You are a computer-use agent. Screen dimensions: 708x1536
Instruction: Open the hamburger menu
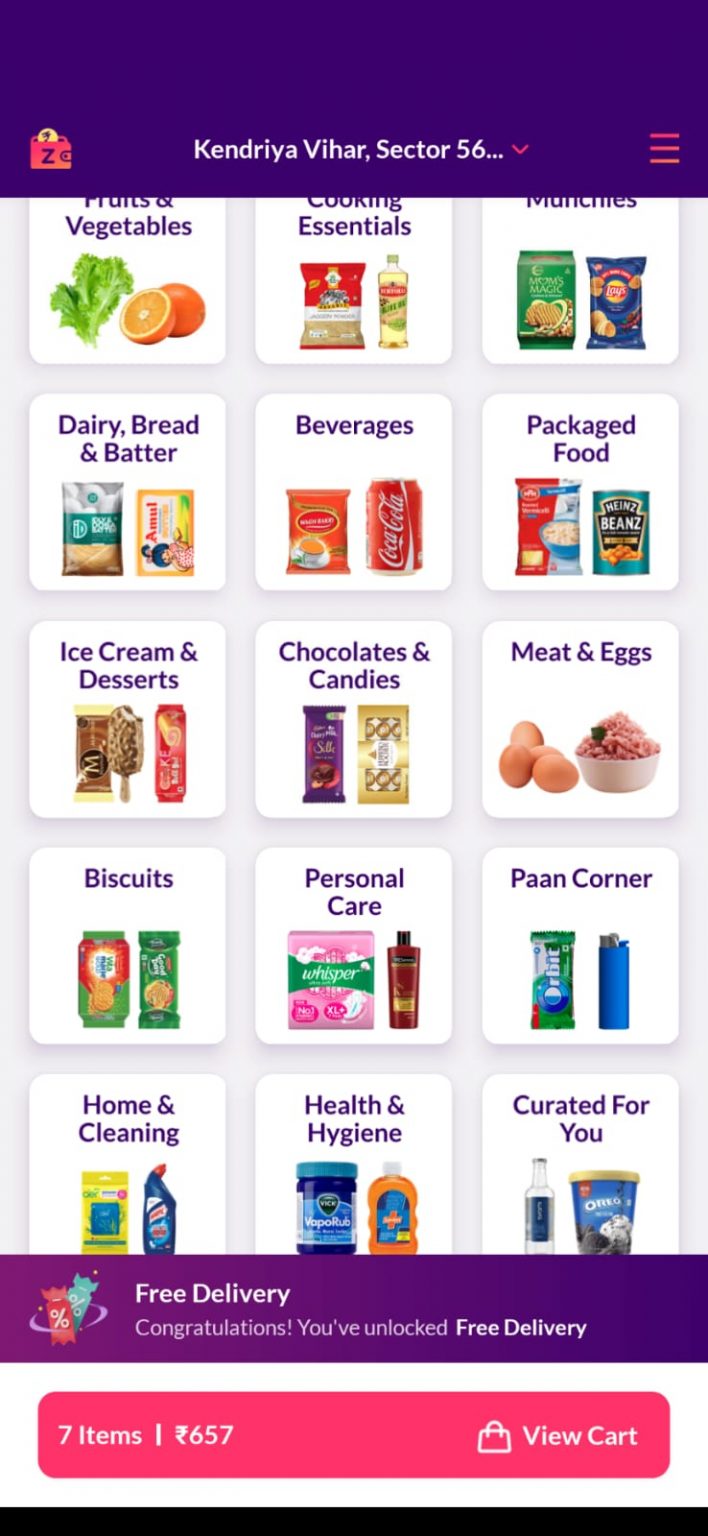[664, 149]
